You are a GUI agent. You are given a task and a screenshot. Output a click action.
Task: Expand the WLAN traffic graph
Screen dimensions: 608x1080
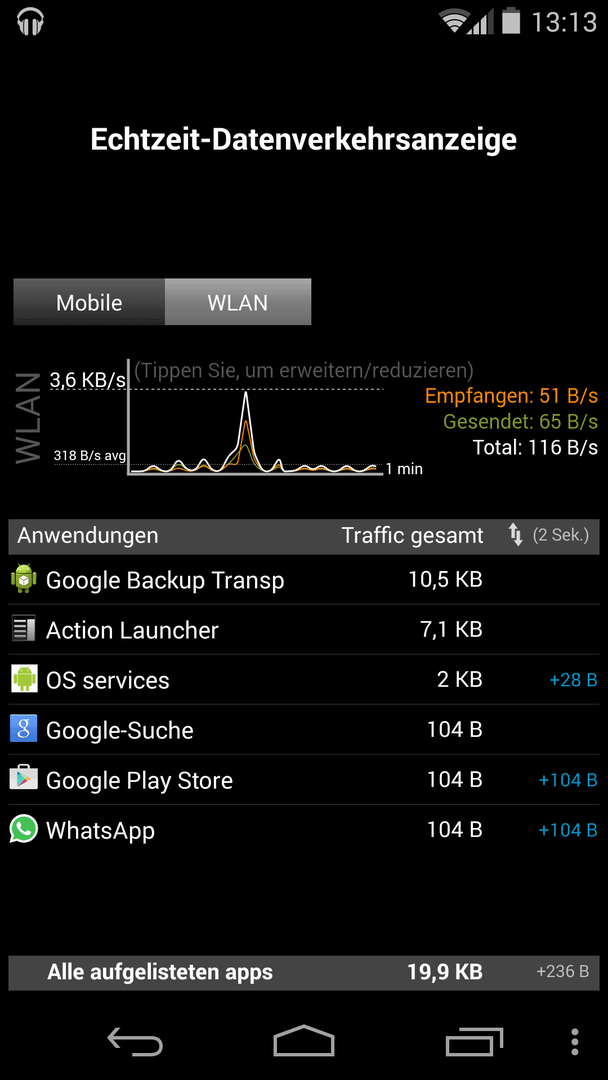click(255, 417)
